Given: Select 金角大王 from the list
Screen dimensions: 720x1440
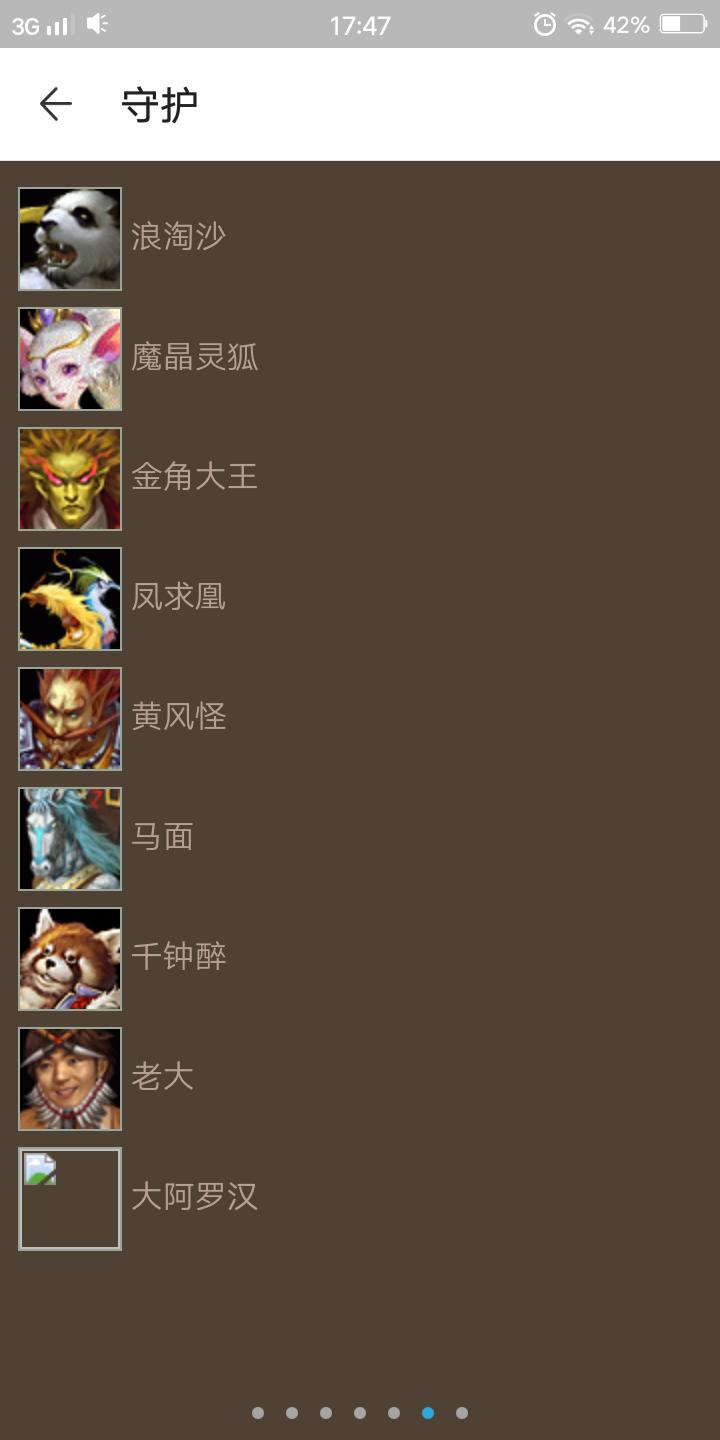Looking at the screenshot, I should click(194, 478).
